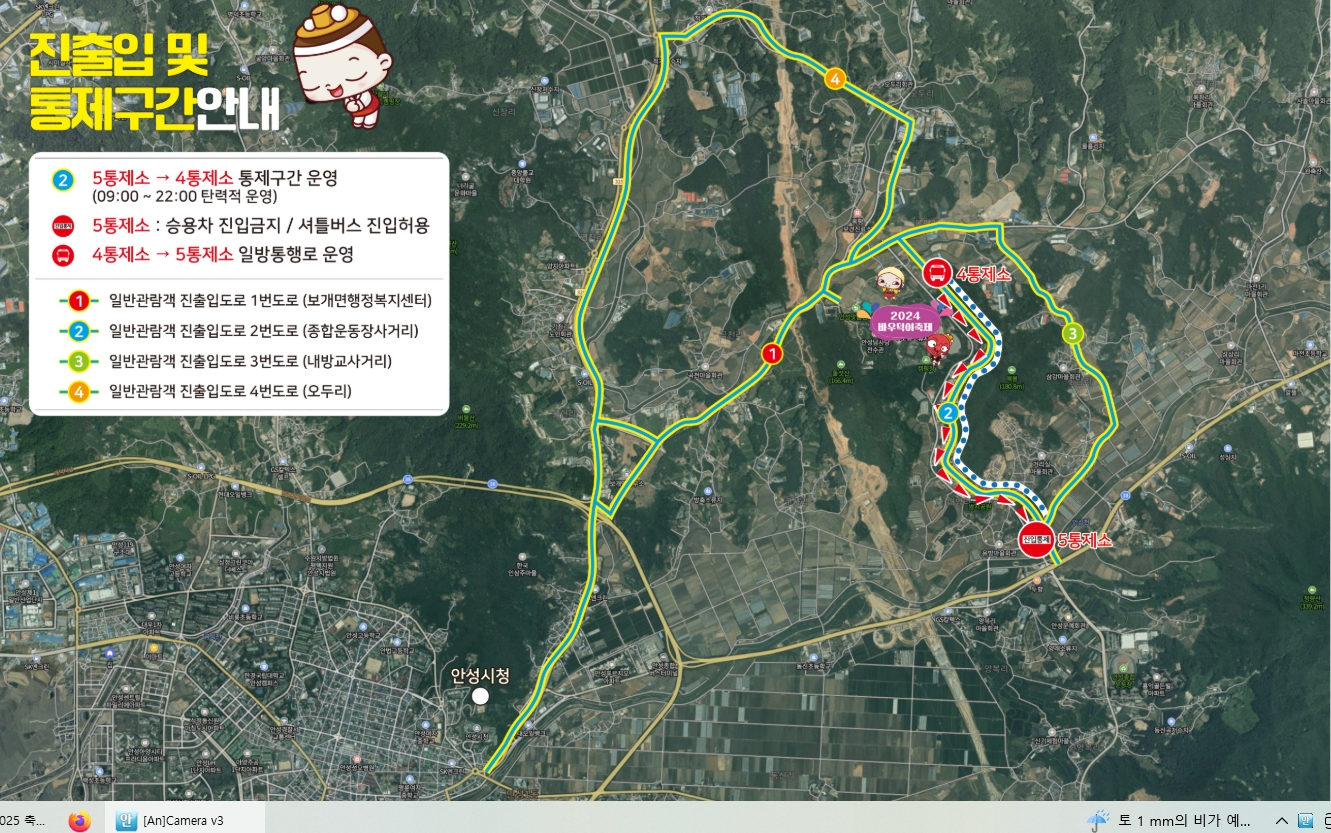Select the taskbar item starting with 025
Screen dimensions: 1331x833
[x=22, y=821]
